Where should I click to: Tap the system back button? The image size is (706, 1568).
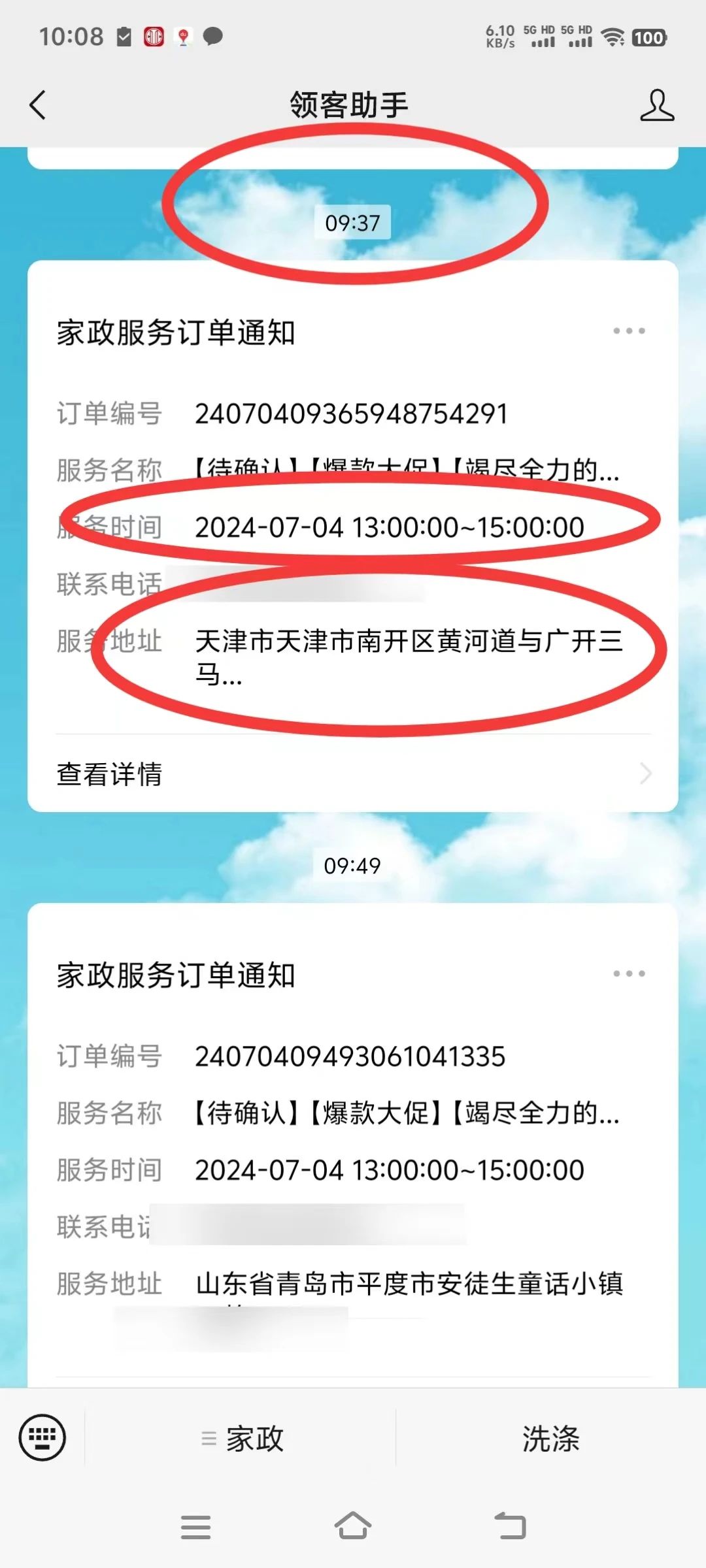pos(510,1527)
